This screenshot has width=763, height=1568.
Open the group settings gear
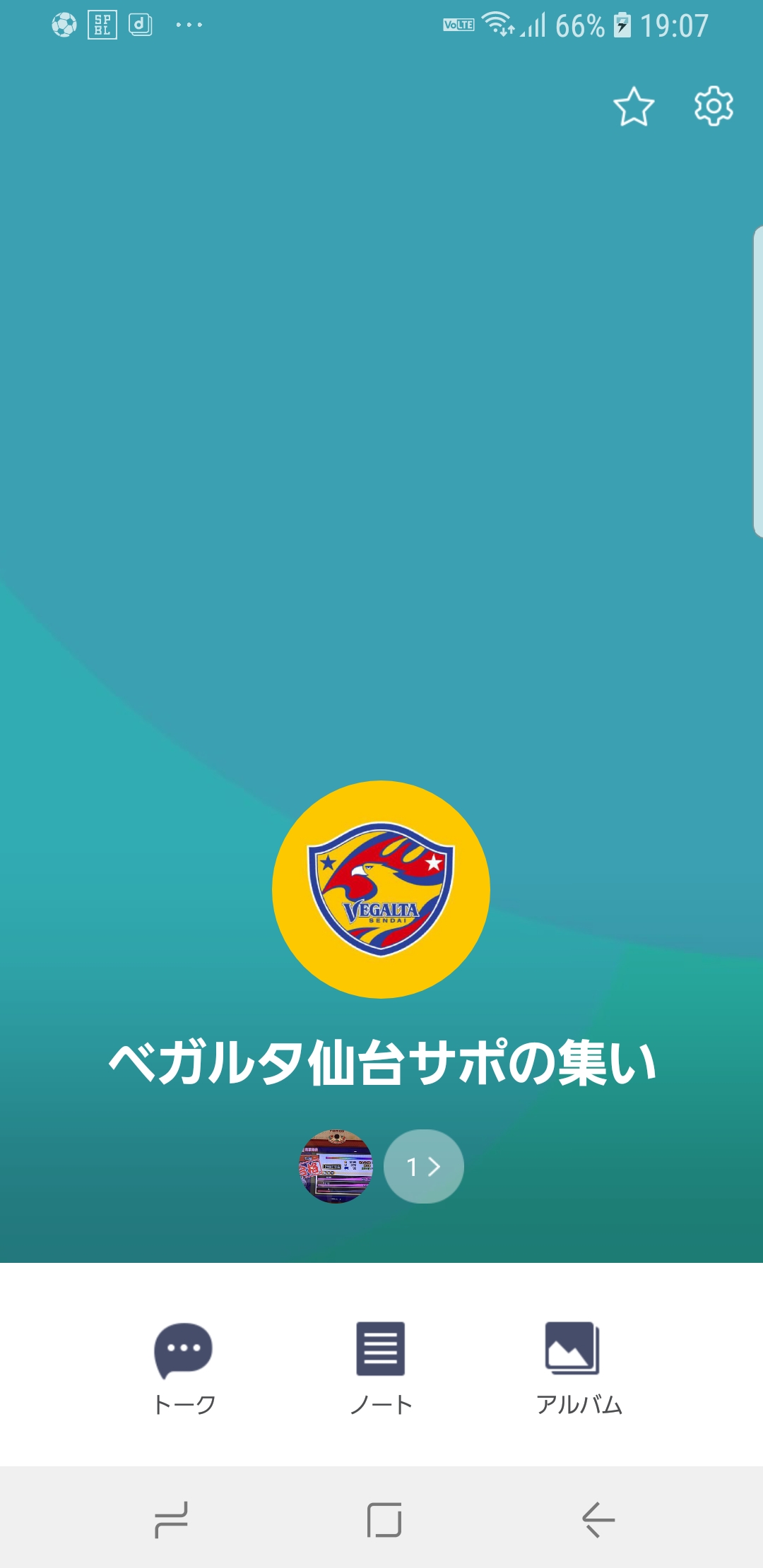pyautogui.click(x=714, y=107)
